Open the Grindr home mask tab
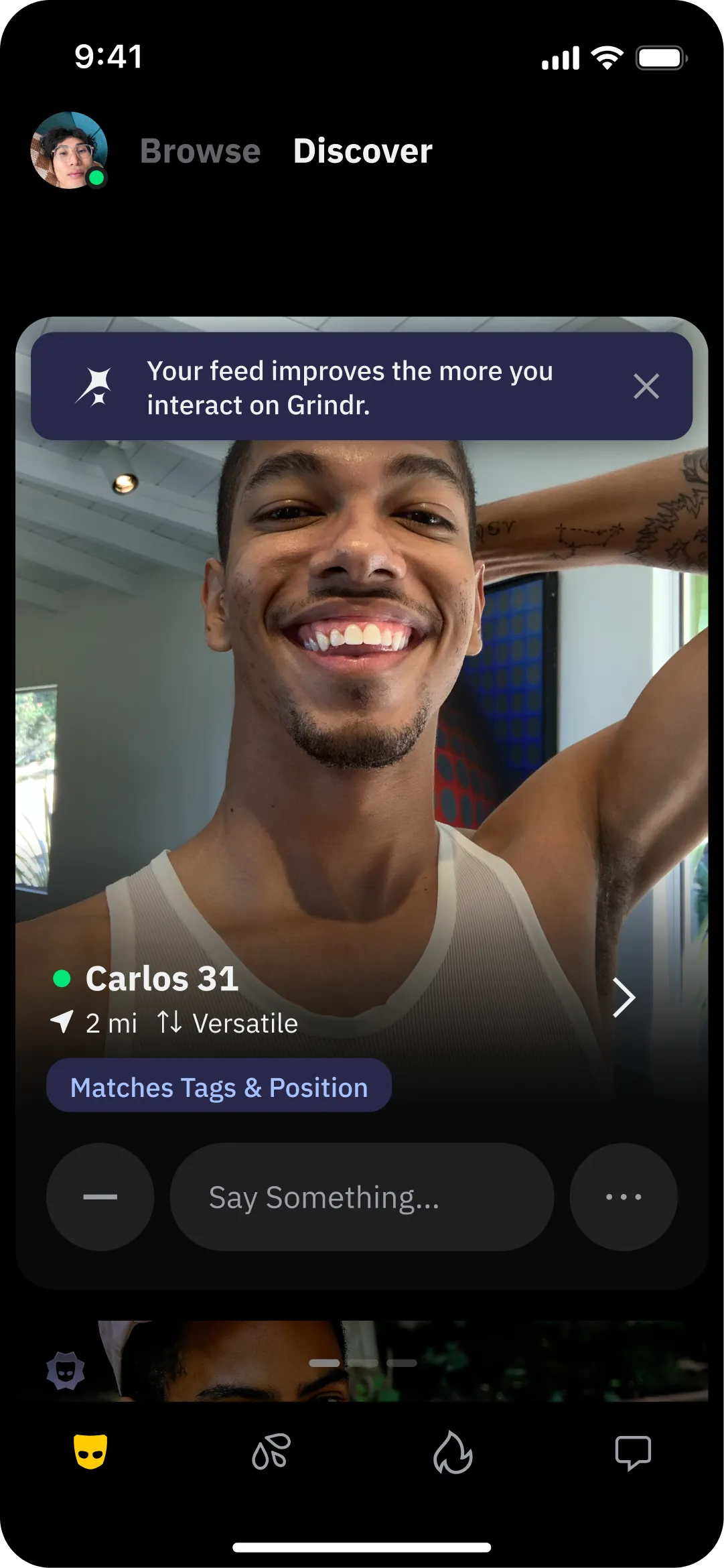 (x=90, y=1452)
